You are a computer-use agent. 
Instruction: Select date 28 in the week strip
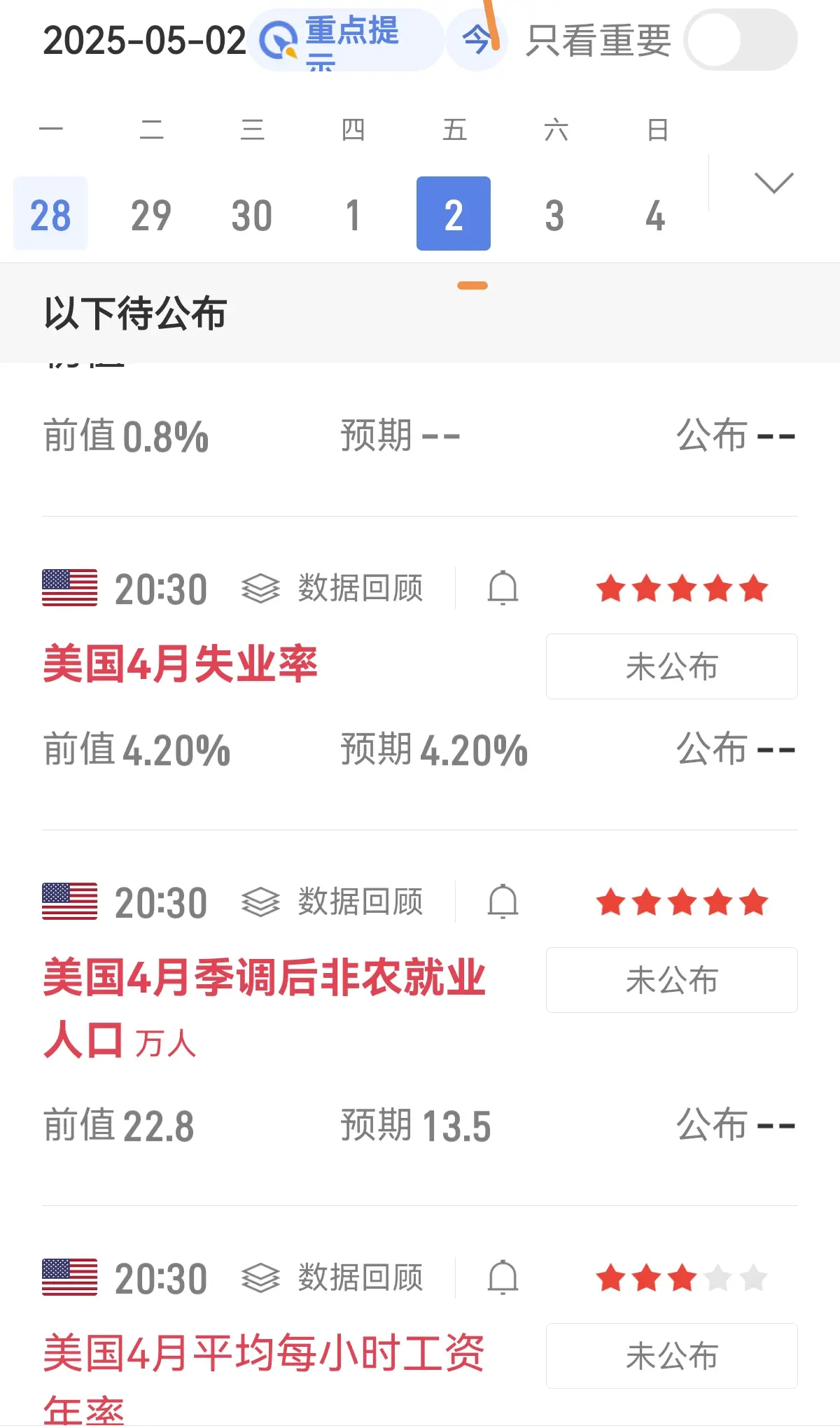click(50, 214)
